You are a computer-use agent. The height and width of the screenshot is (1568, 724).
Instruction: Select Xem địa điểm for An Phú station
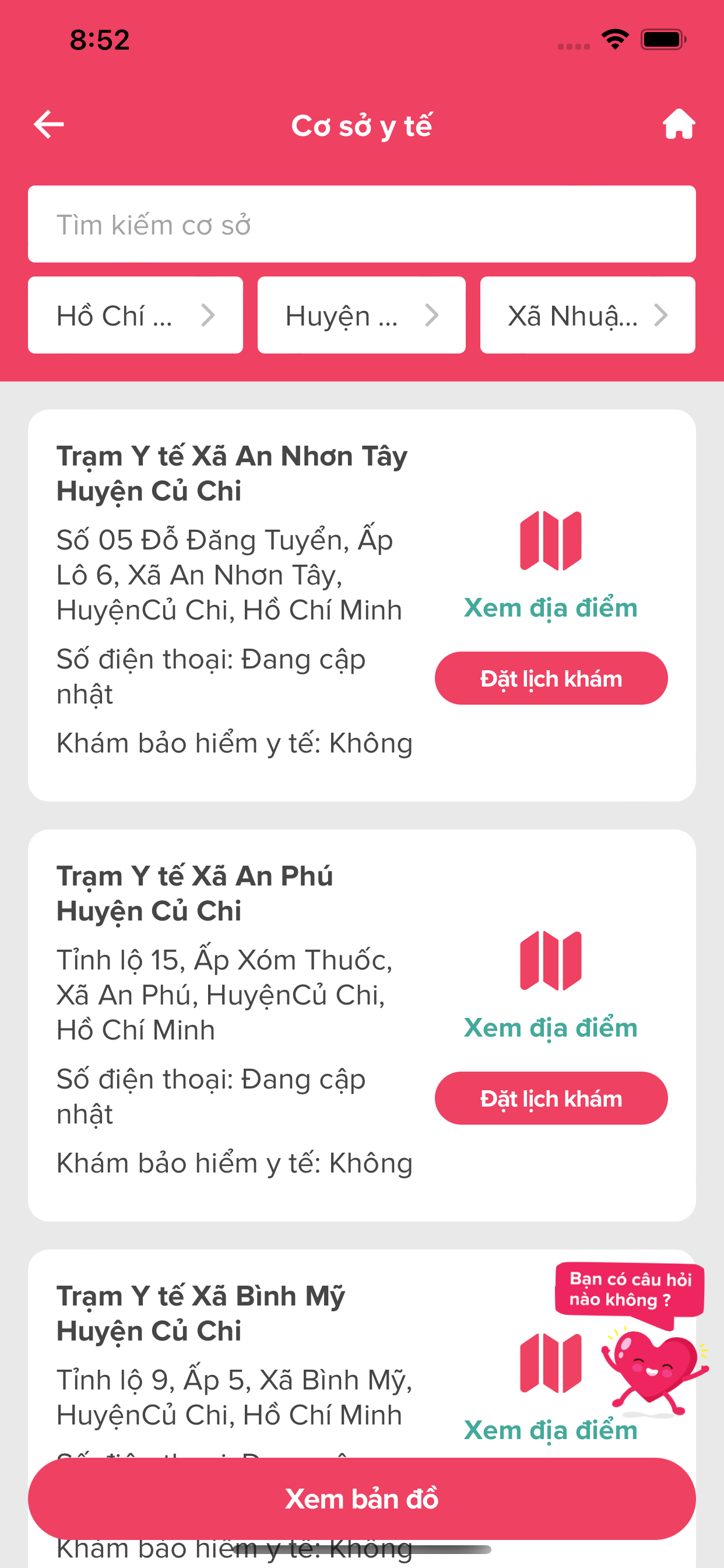click(x=551, y=1027)
